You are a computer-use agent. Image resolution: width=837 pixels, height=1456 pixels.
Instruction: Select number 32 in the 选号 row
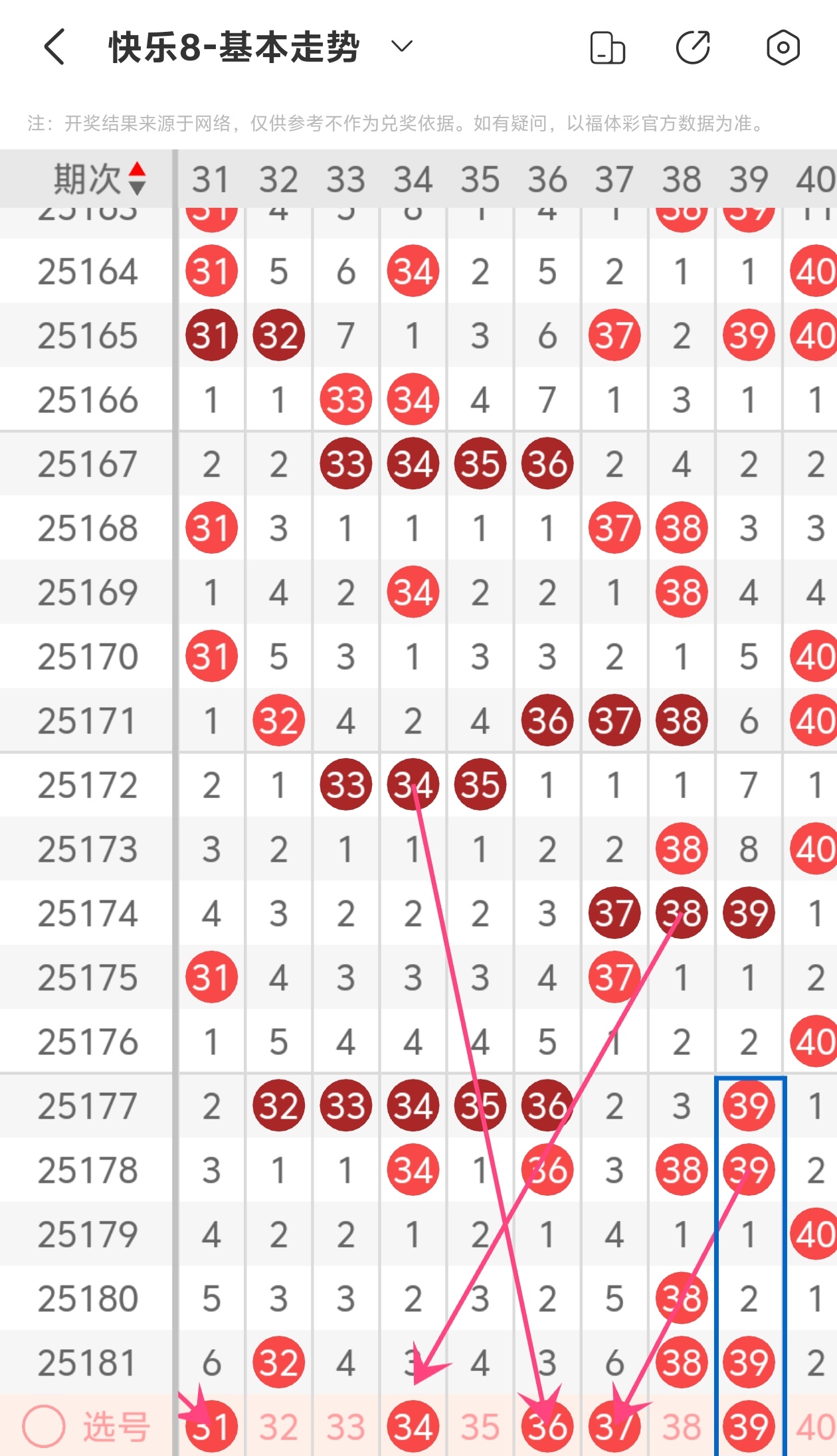(x=278, y=1427)
